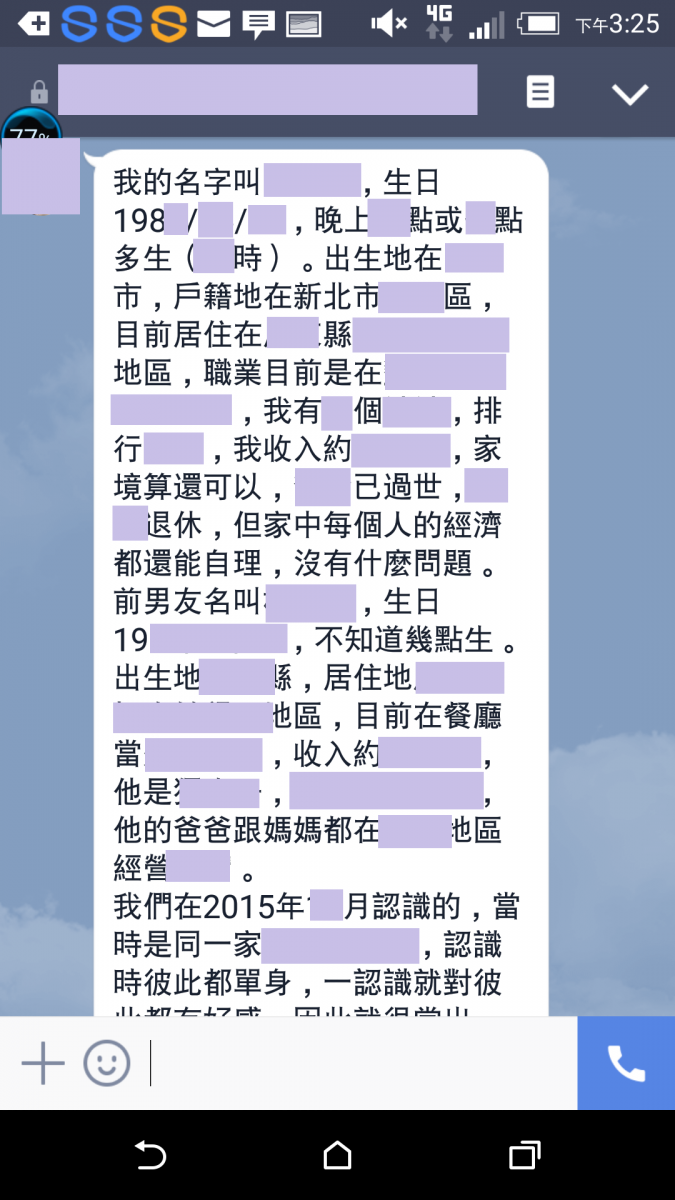This screenshot has height=1200, width=675.
Task: Go to the home screen
Action: pos(338,1155)
